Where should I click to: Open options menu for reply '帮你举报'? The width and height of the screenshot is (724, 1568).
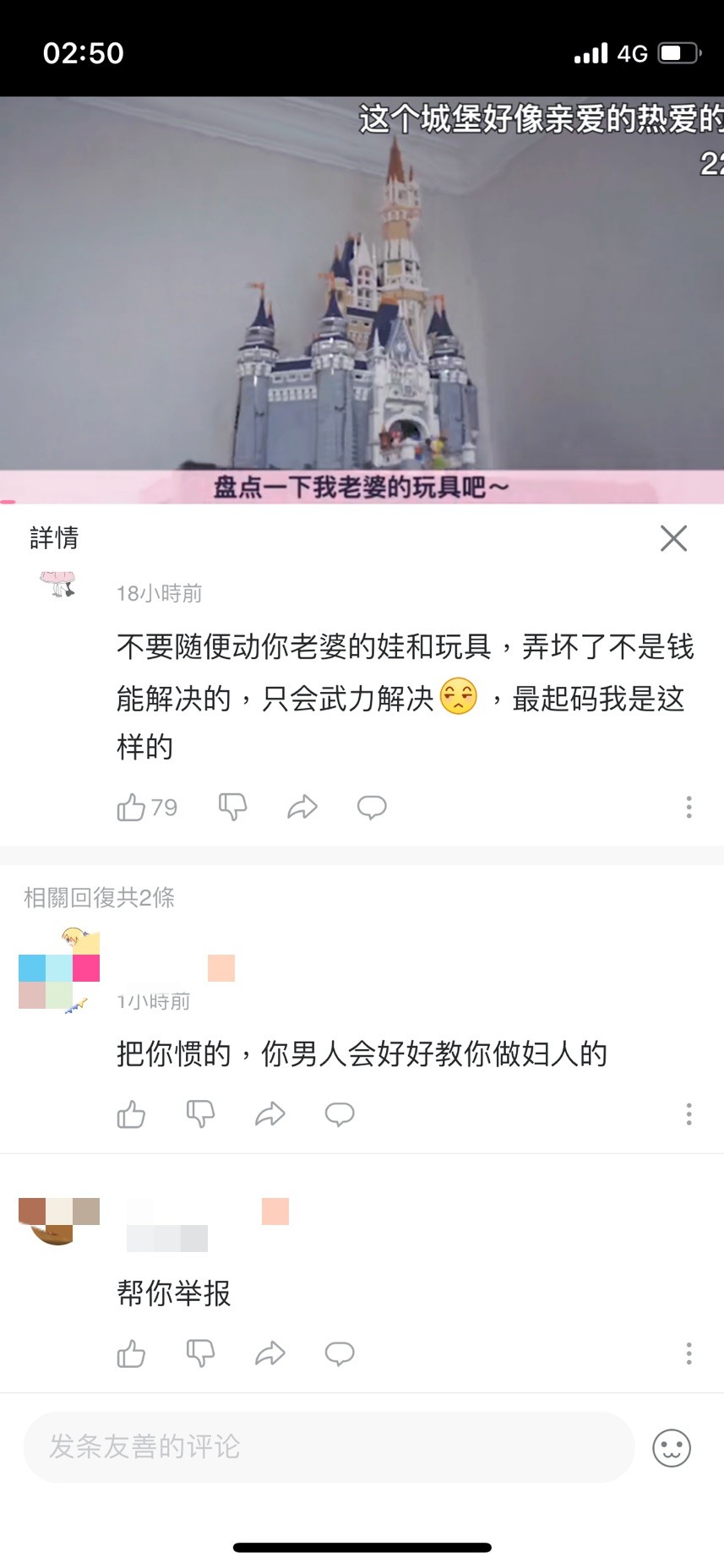[x=689, y=1353]
